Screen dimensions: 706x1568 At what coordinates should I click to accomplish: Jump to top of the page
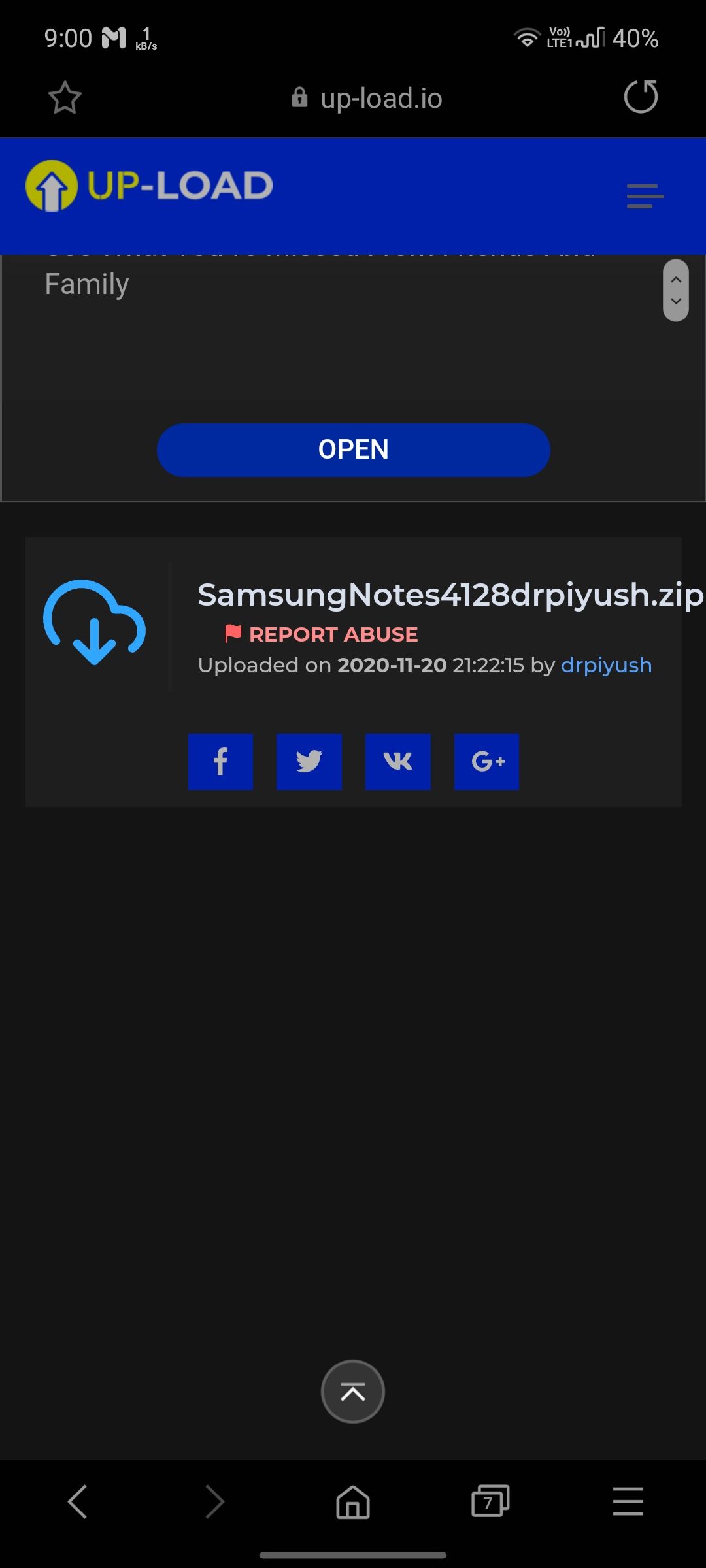(353, 1392)
